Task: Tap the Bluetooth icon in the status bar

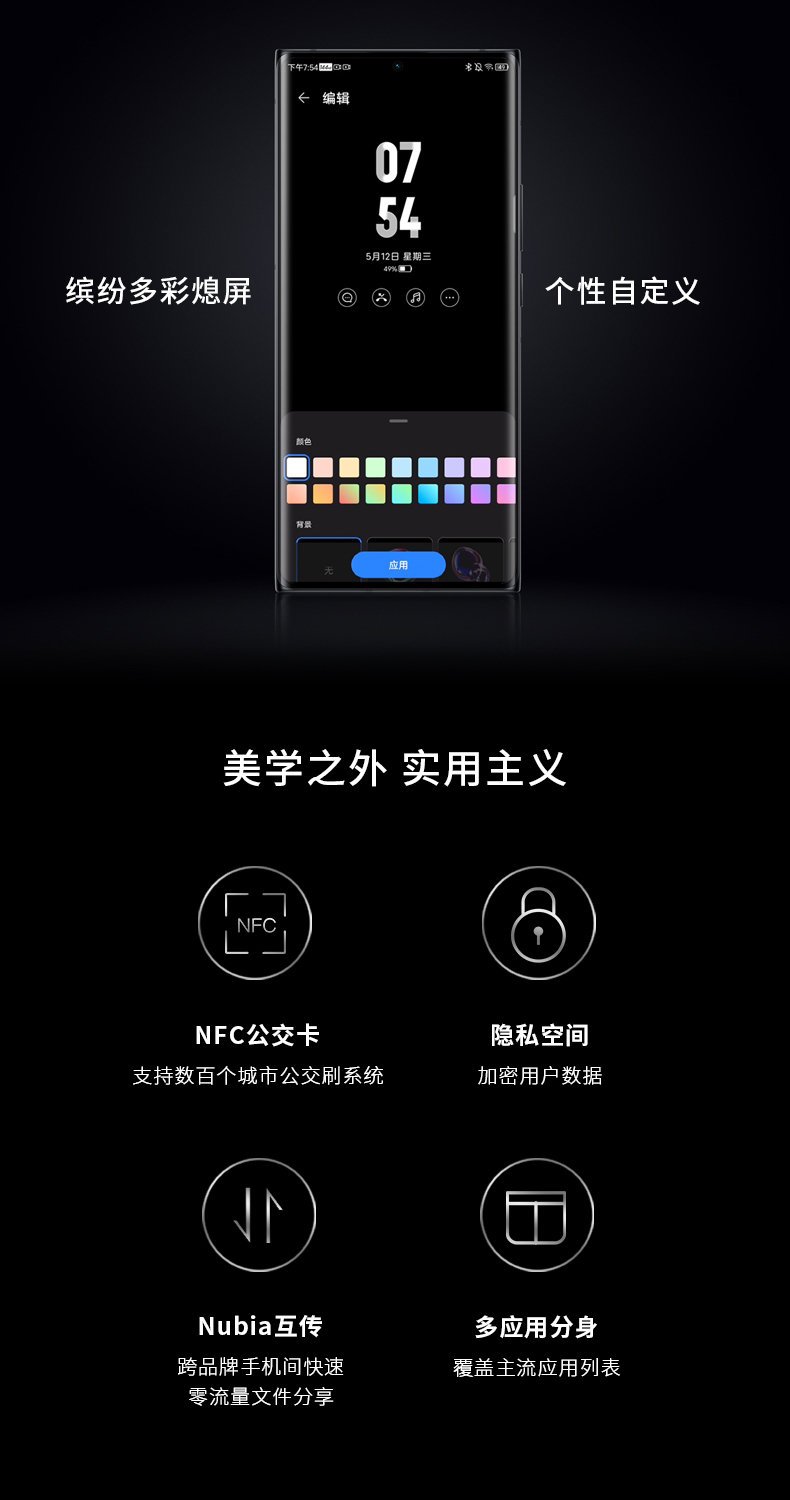Action: (x=467, y=67)
